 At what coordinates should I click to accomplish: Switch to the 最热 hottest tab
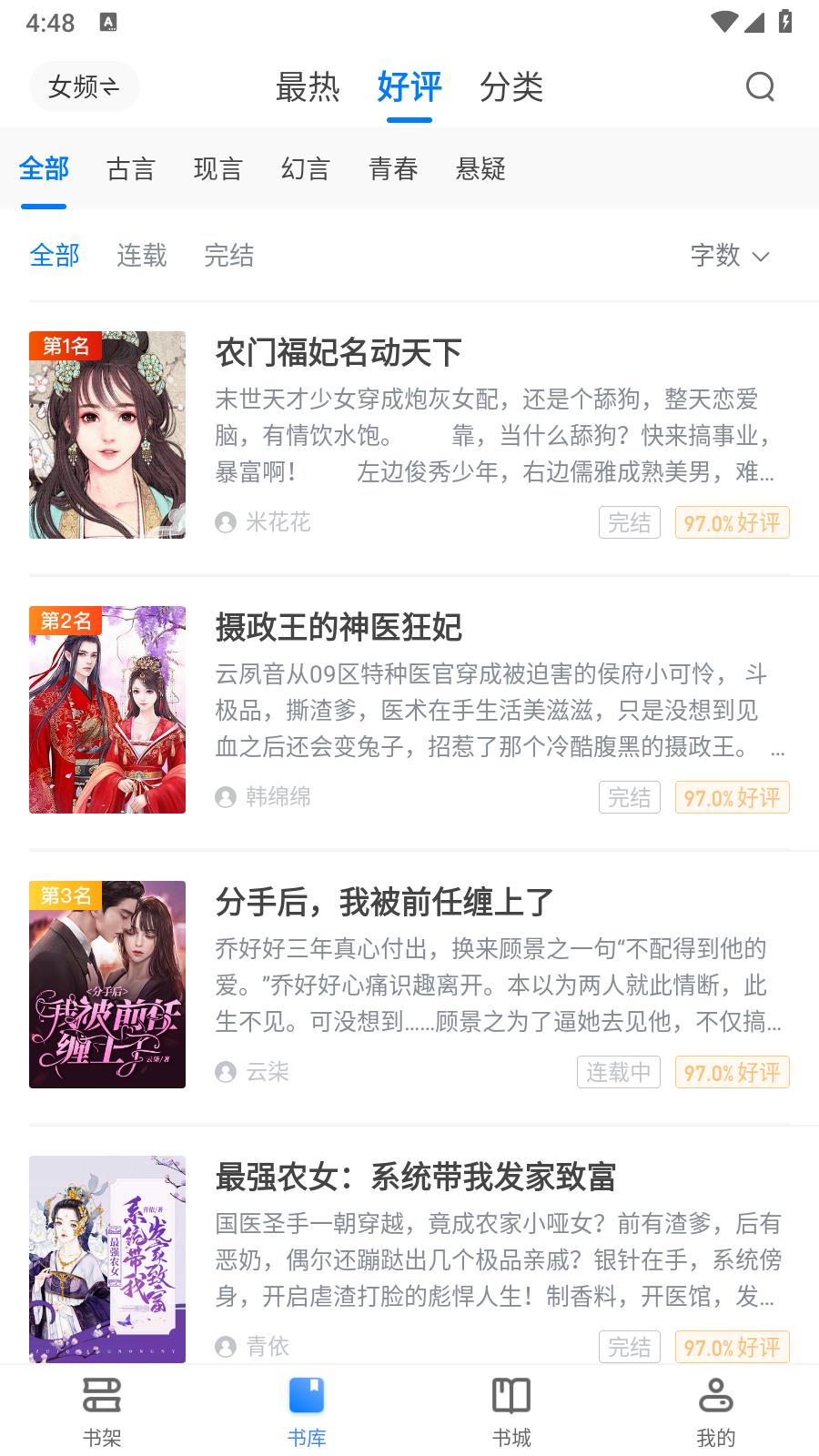(308, 88)
